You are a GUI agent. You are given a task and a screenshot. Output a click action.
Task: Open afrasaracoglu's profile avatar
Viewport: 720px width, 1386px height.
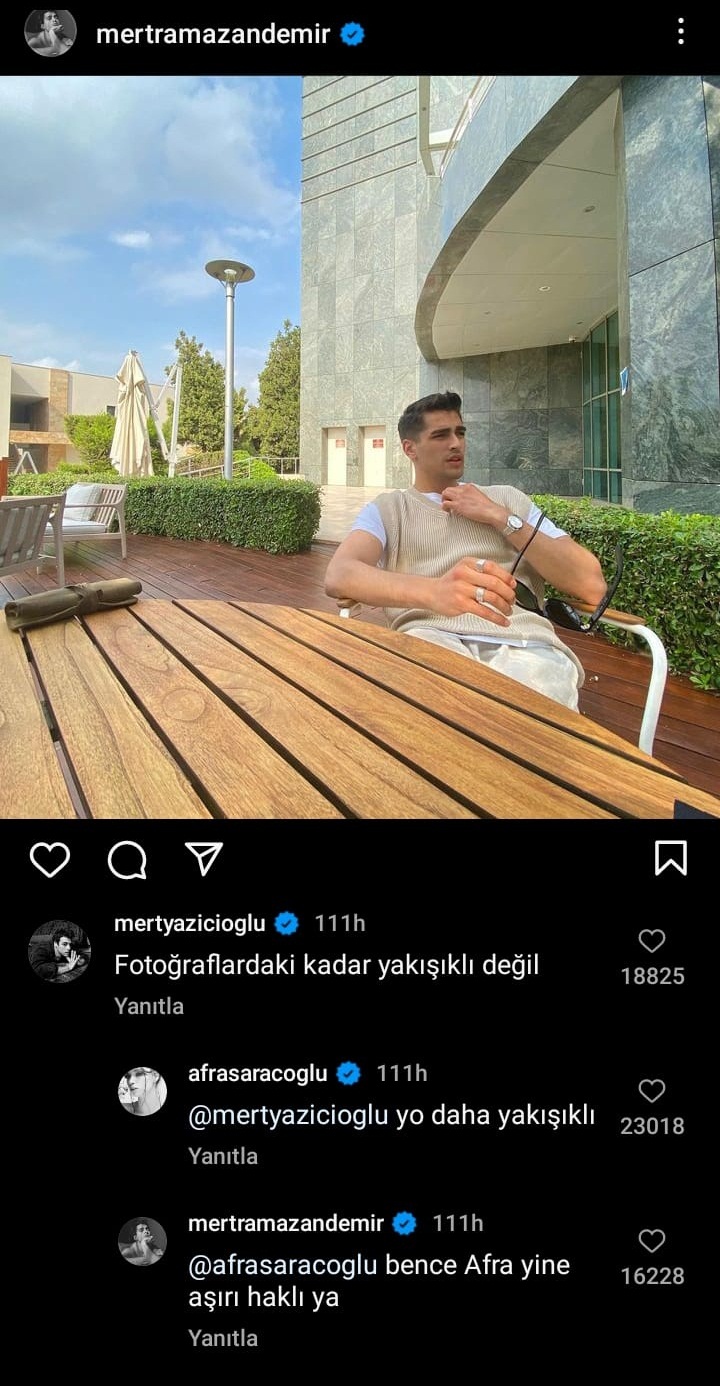(142, 1091)
